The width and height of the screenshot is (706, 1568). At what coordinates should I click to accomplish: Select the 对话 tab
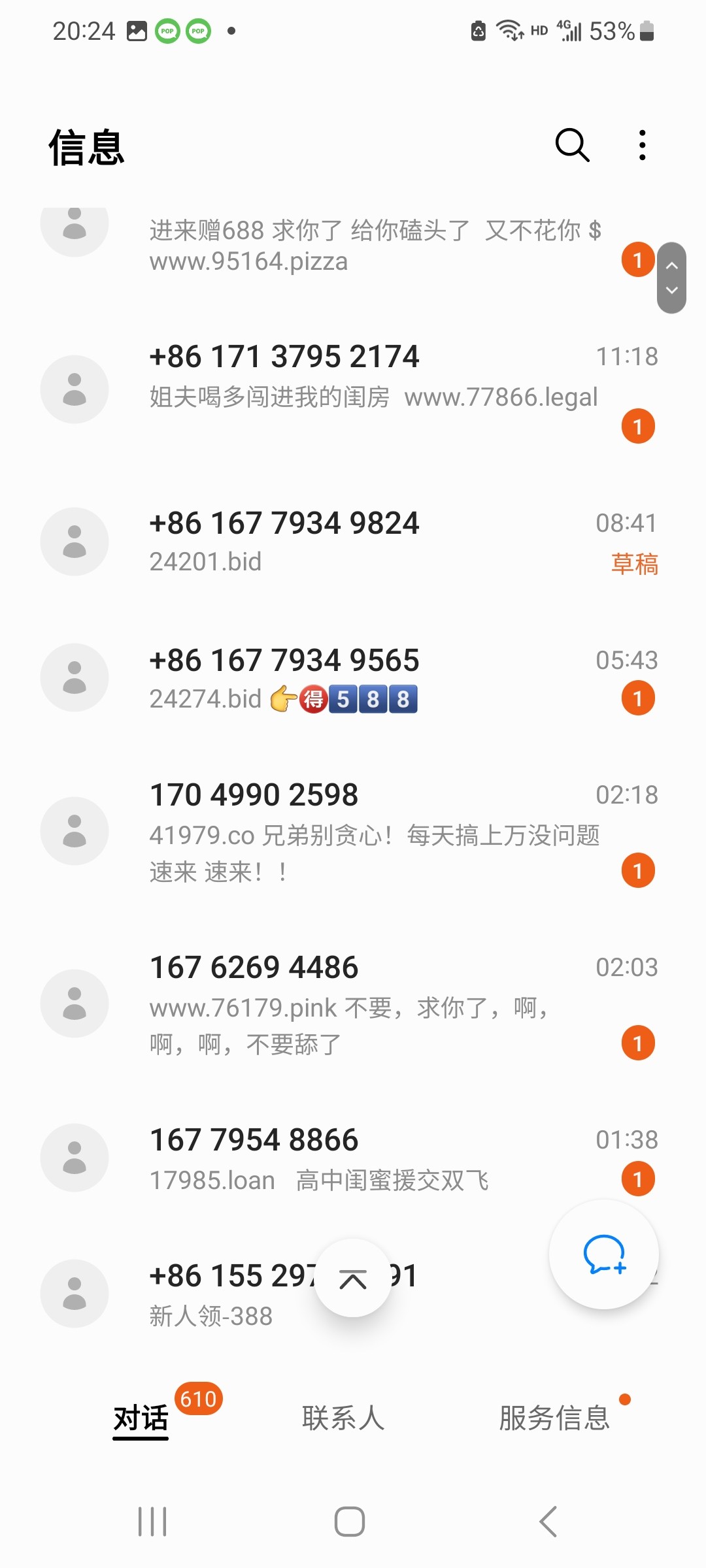pos(141,1419)
